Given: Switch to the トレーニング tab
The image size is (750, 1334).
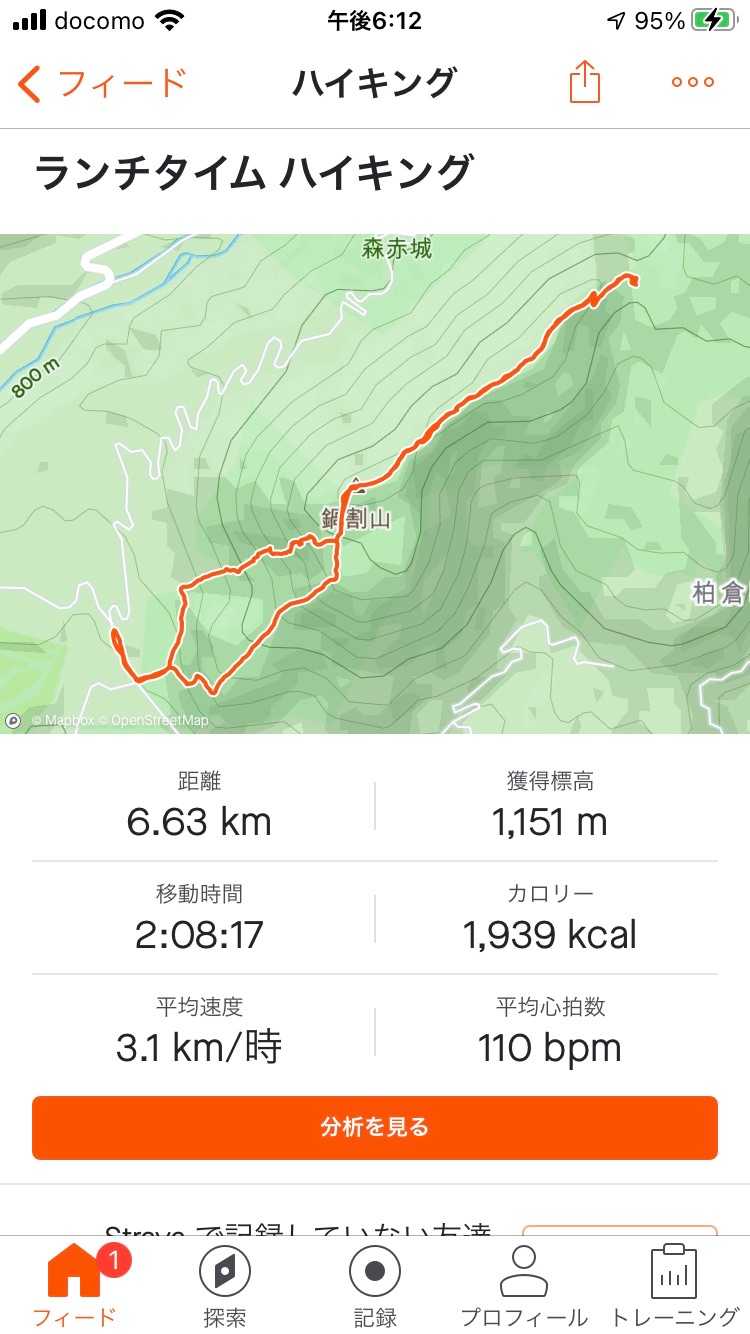Looking at the screenshot, I should (674, 1286).
